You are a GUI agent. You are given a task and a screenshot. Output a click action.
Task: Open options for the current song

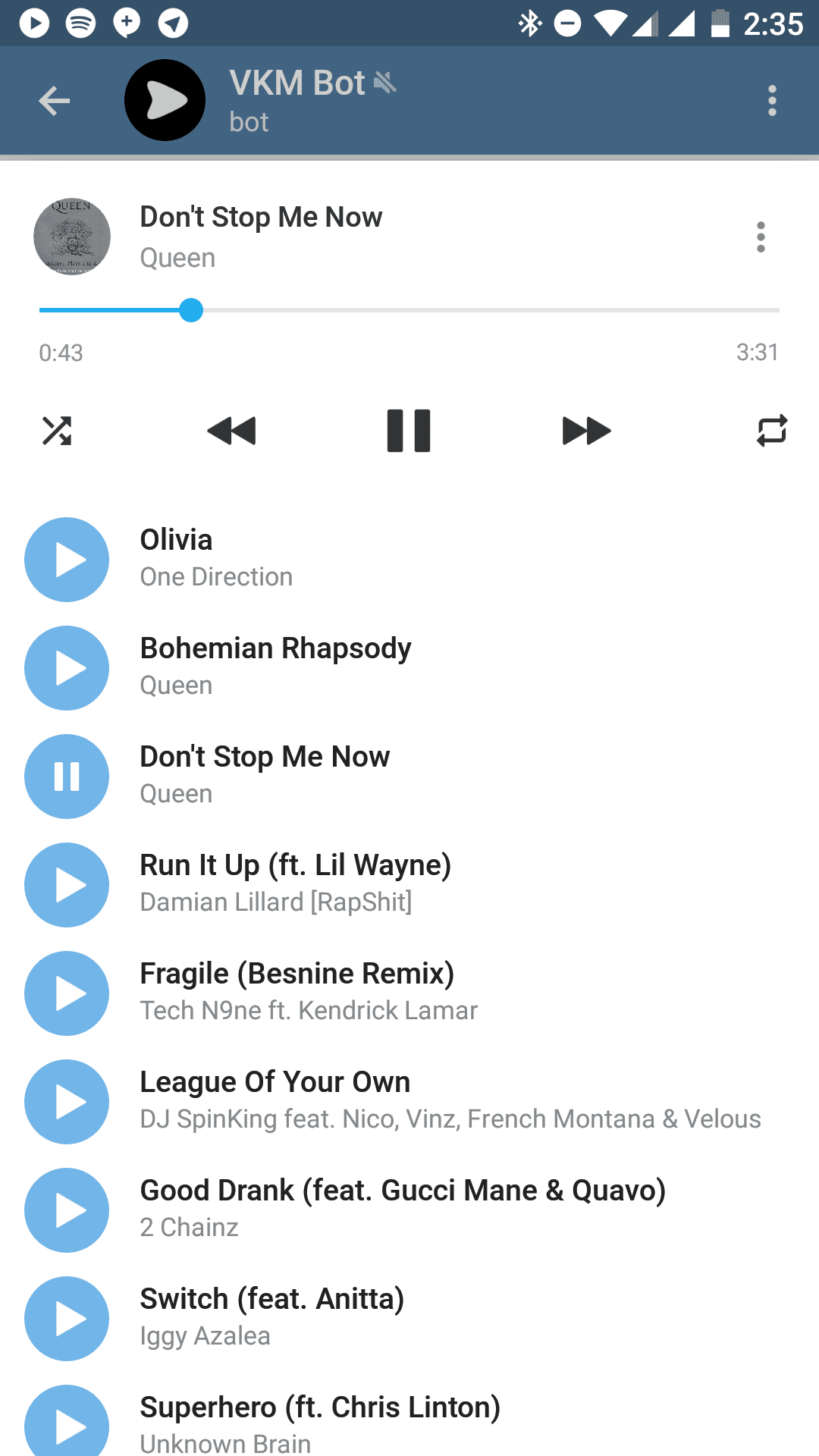(x=761, y=237)
